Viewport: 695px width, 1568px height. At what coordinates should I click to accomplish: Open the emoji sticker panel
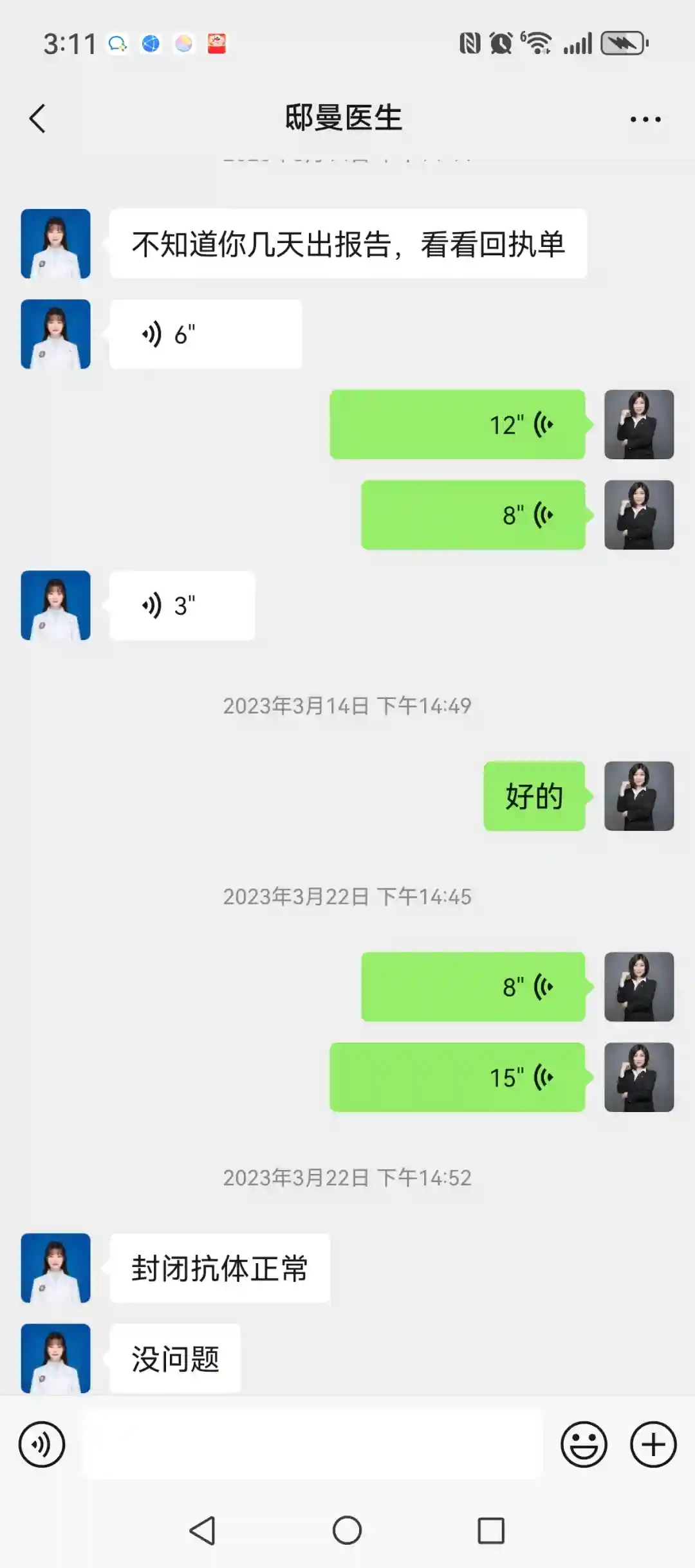[584, 1445]
